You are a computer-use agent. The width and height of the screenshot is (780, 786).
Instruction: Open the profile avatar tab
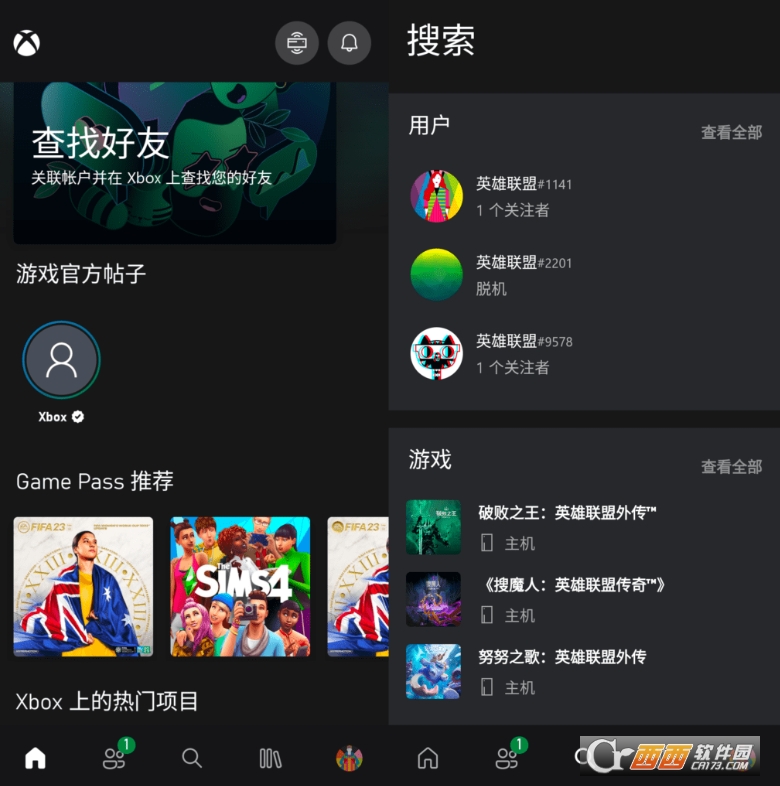[349, 758]
